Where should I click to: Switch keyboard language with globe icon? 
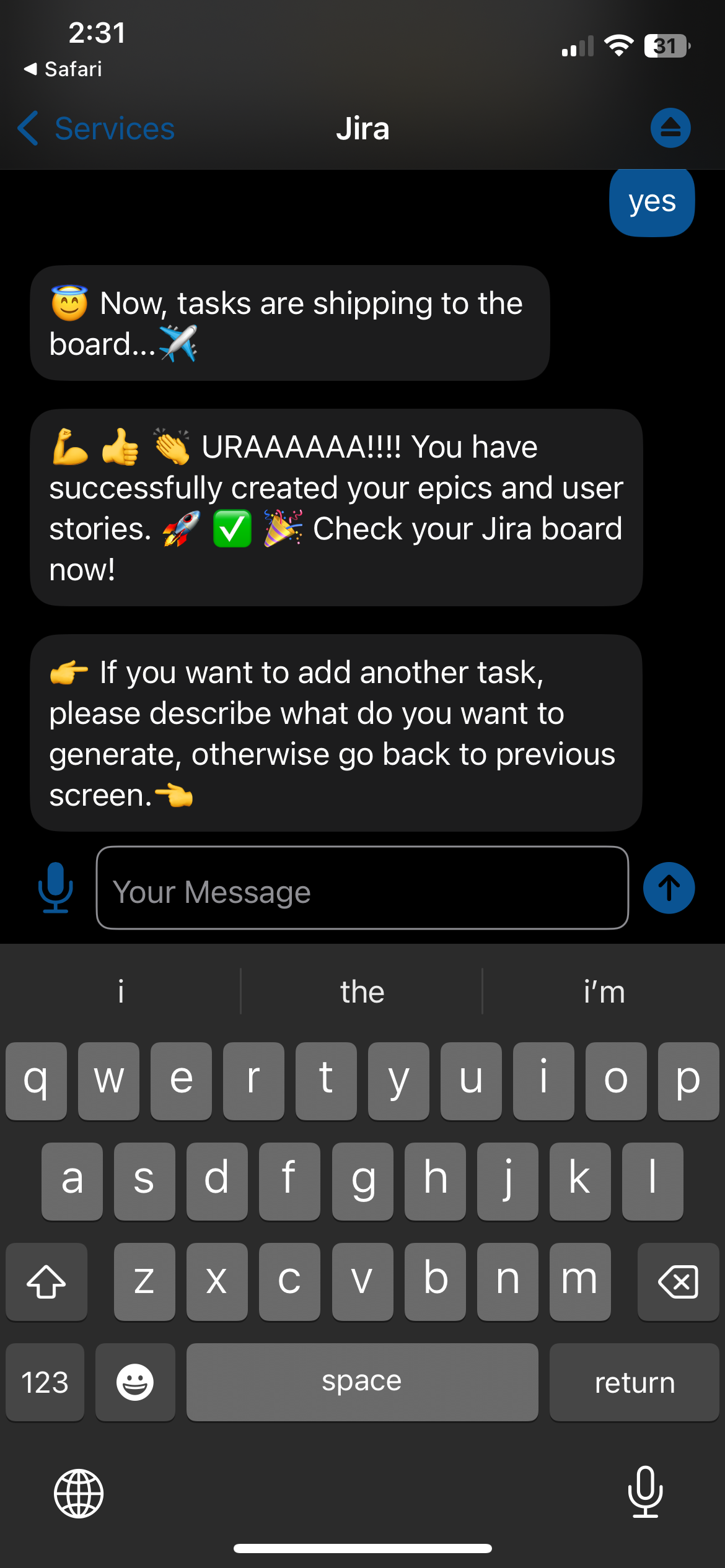[79, 1493]
